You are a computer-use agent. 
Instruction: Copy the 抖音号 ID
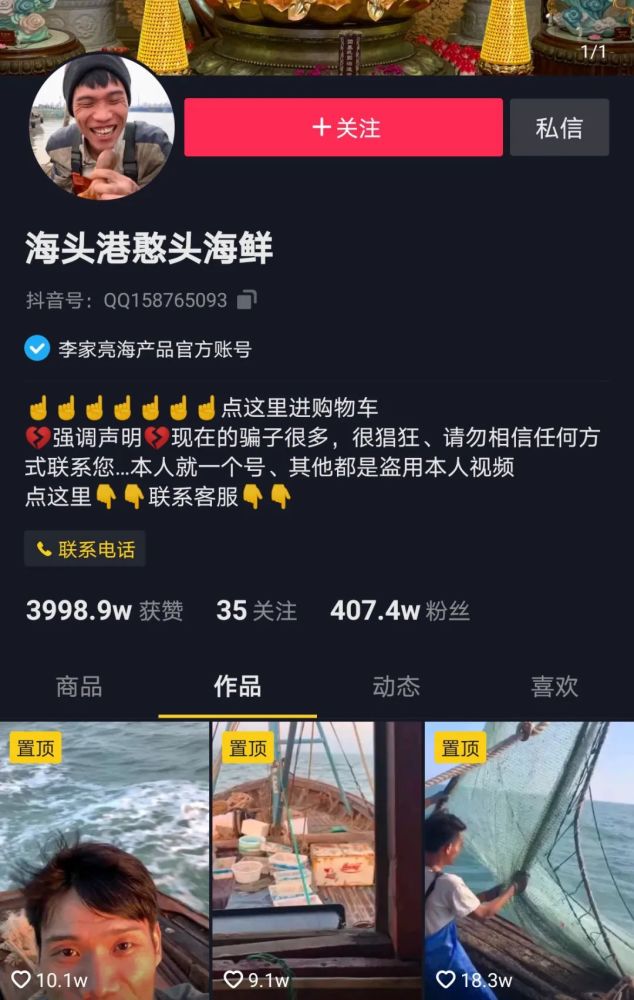[x=247, y=299]
